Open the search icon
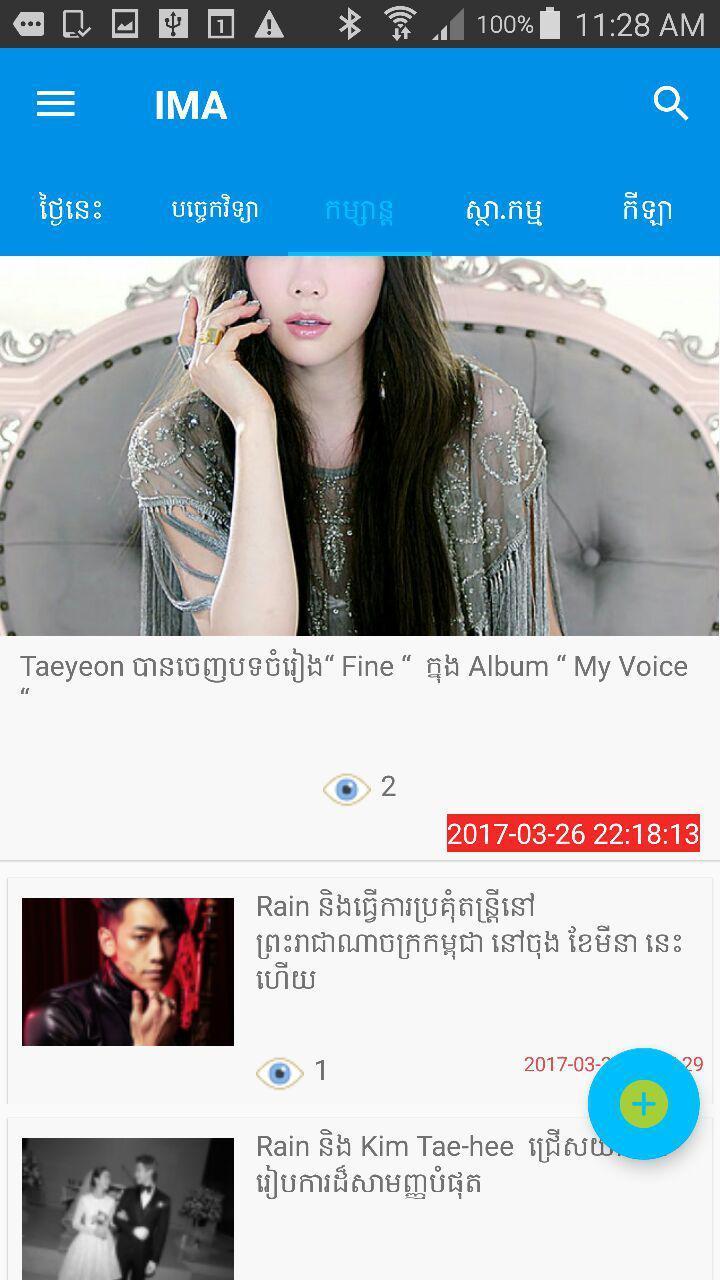720x1280 pixels. (x=671, y=104)
